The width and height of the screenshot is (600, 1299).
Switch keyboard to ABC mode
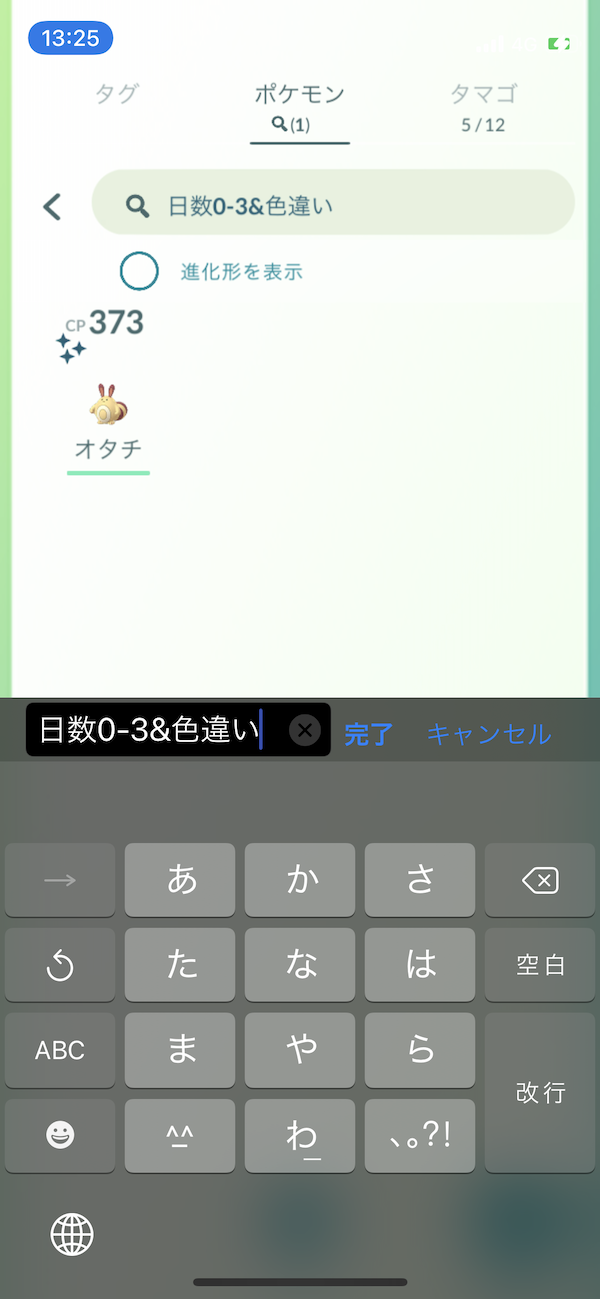click(x=60, y=1050)
